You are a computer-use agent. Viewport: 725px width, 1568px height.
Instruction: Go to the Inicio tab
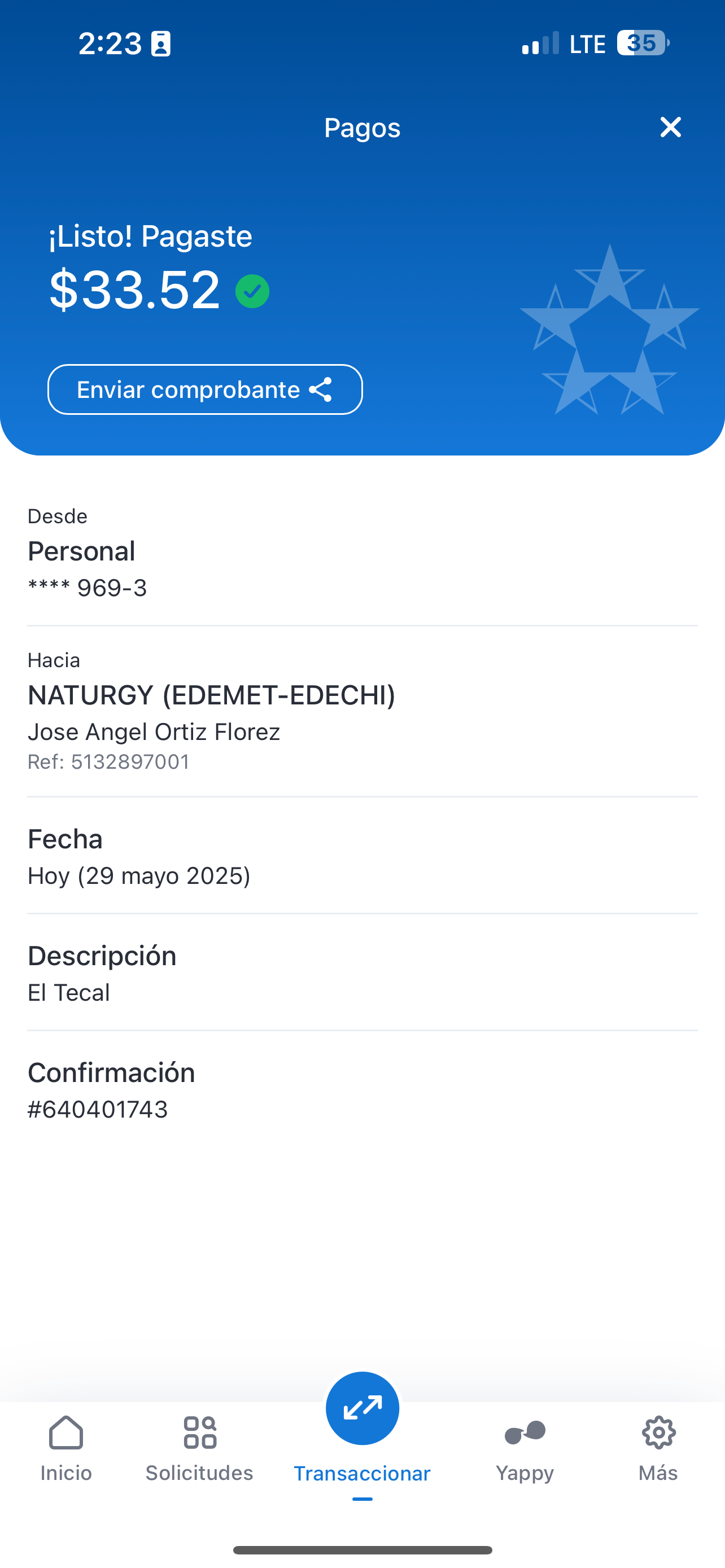click(x=65, y=1449)
